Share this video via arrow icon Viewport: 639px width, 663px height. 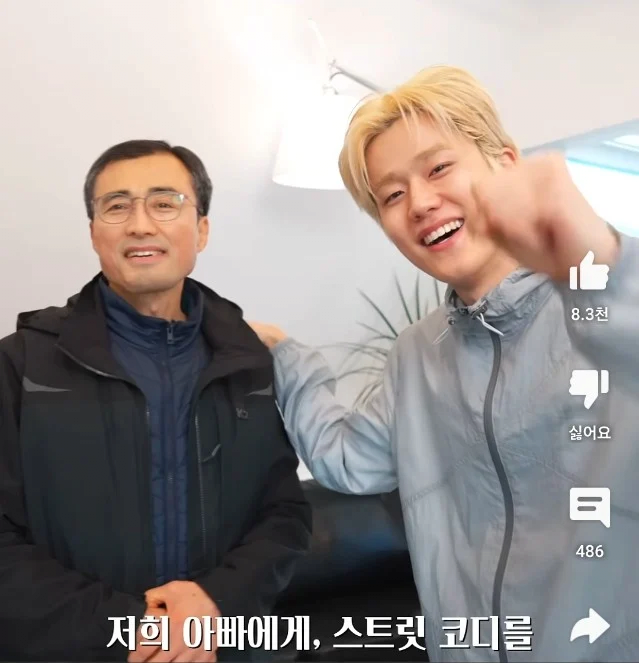(589, 625)
